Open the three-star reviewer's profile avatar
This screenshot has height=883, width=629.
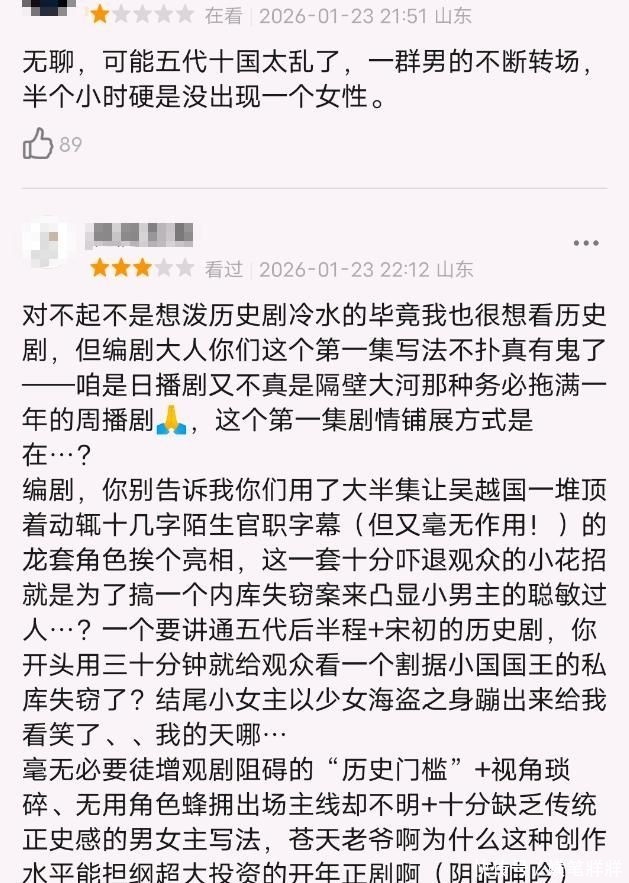coord(48,243)
